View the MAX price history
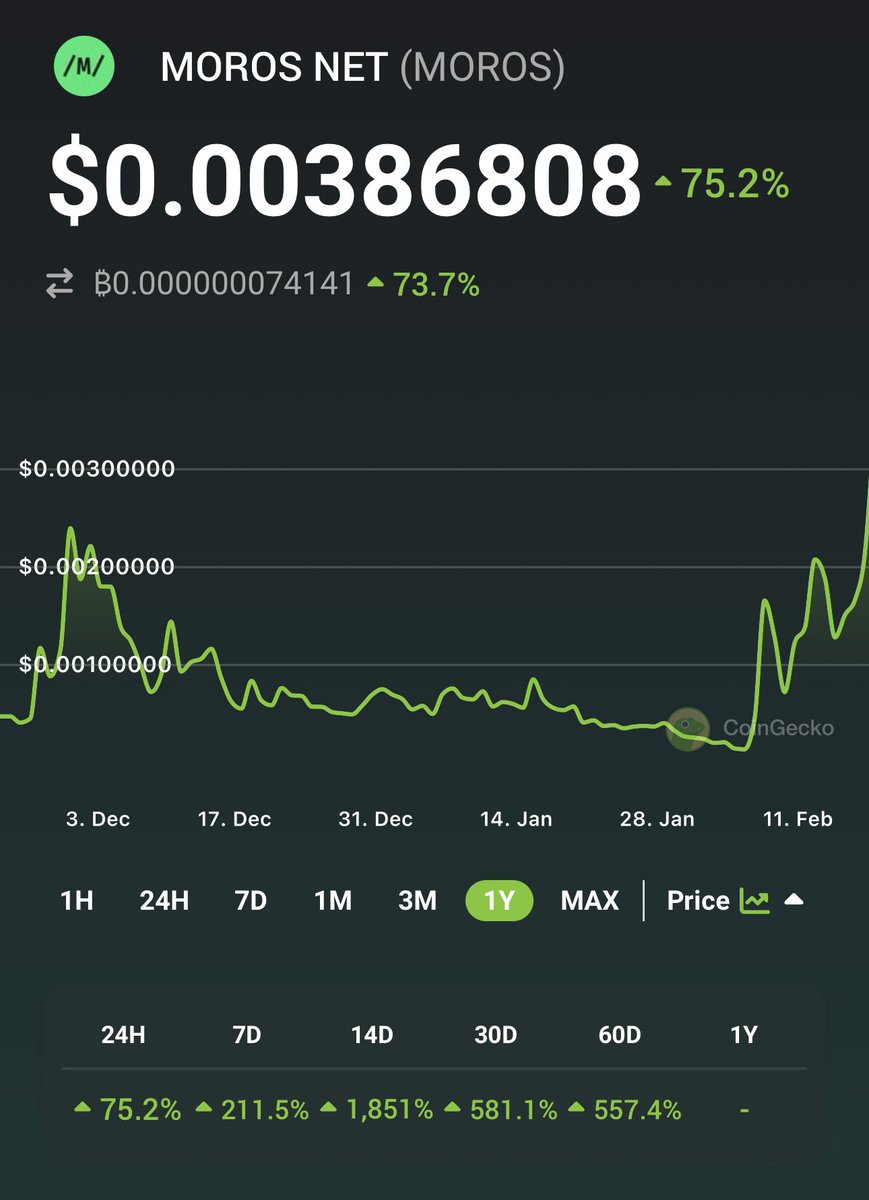869x1200 pixels. click(x=590, y=900)
